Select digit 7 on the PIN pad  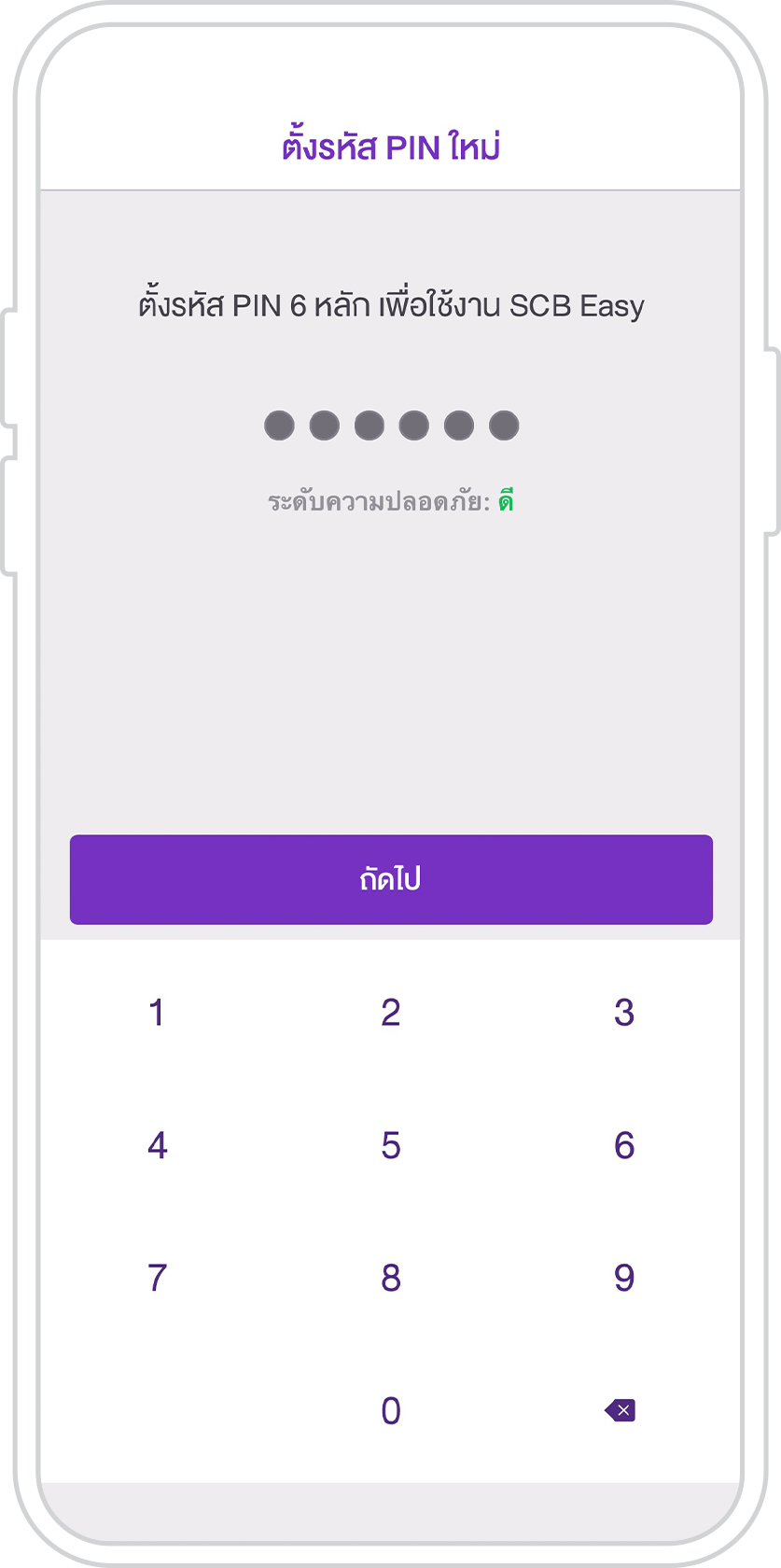[x=157, y=1278]
